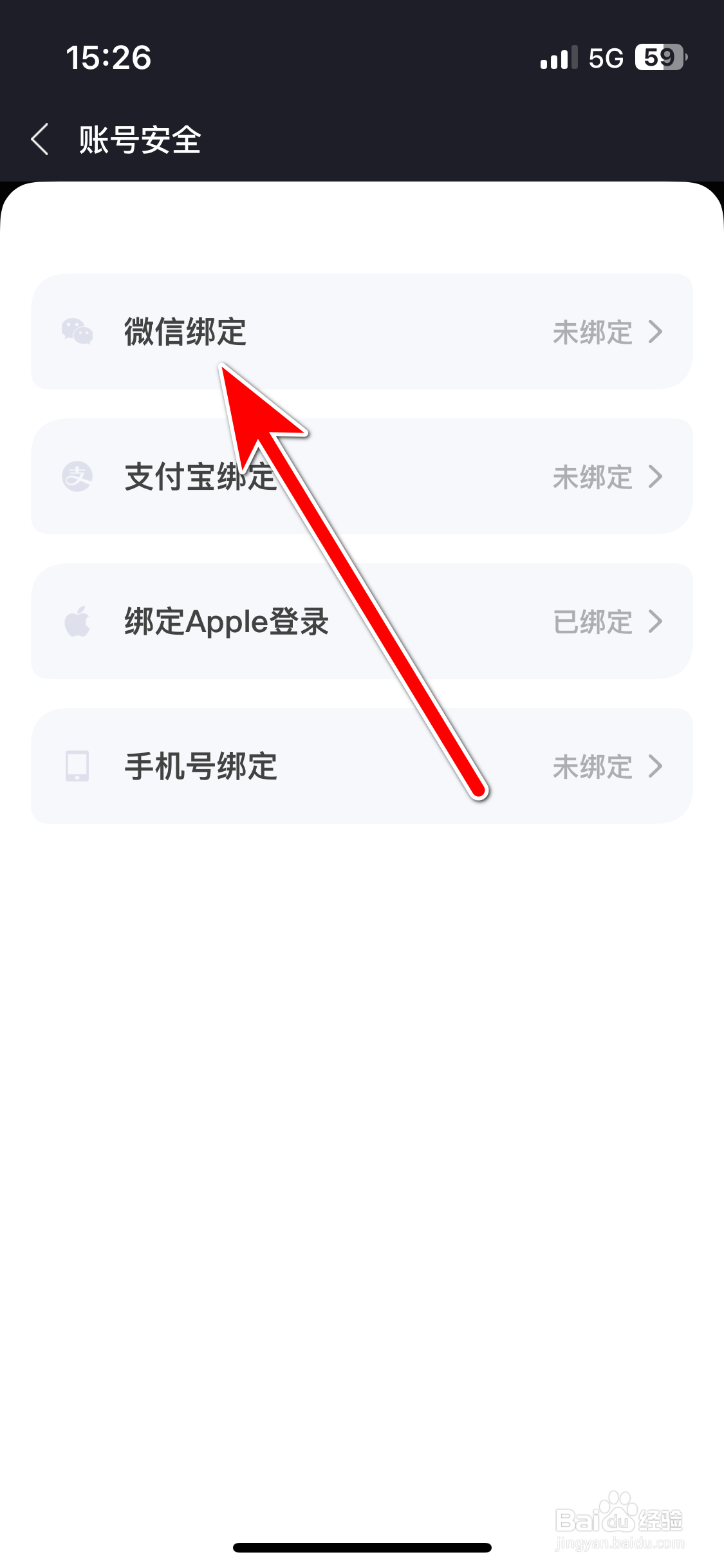This screenshot has width=724, height=1568.
Task: Tap the clock showing 15:26
Action: (x=109, y=58)
